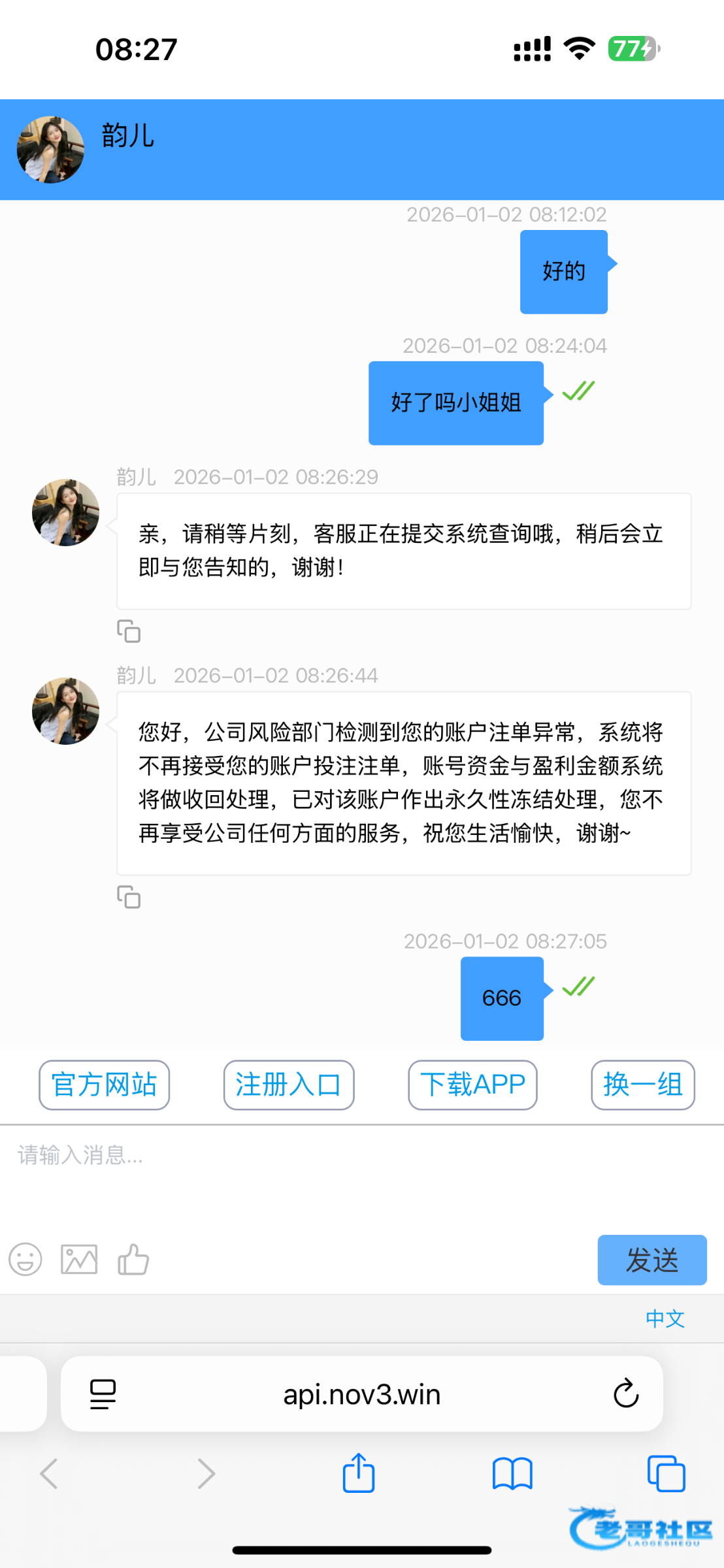
Task: Reload the current web page
Action: (625, 1394)
